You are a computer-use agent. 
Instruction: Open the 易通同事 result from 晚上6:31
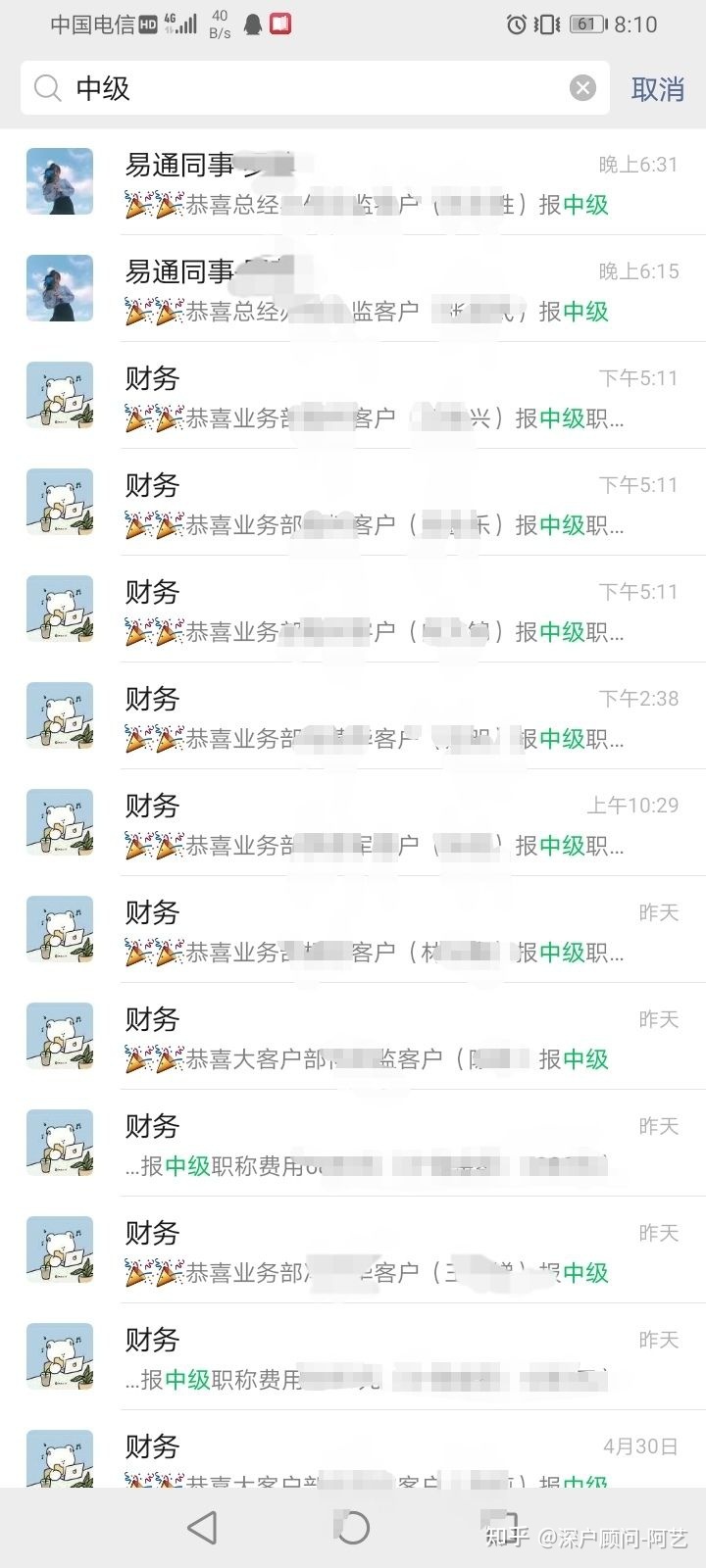(392, 183)
